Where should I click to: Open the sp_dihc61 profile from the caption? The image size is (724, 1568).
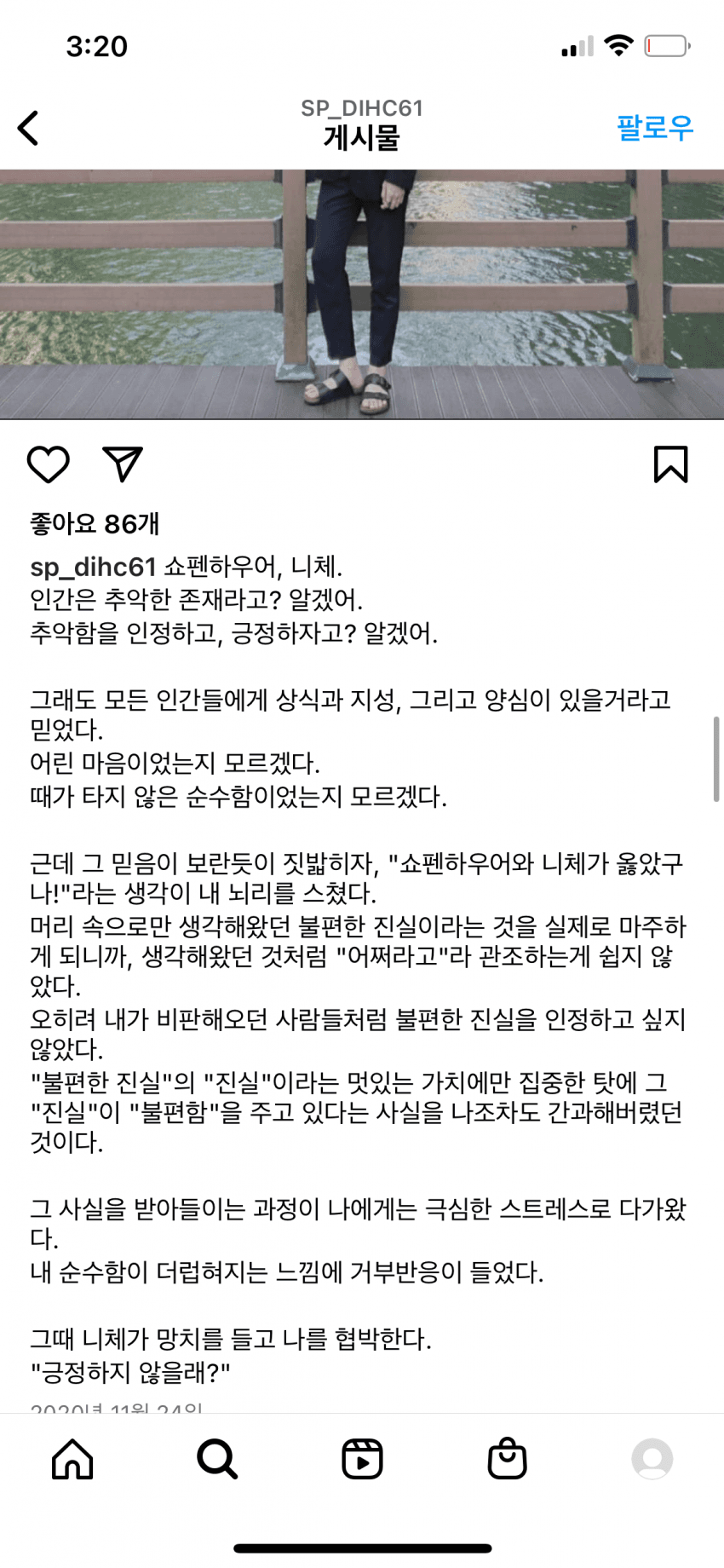pos(93,567)
